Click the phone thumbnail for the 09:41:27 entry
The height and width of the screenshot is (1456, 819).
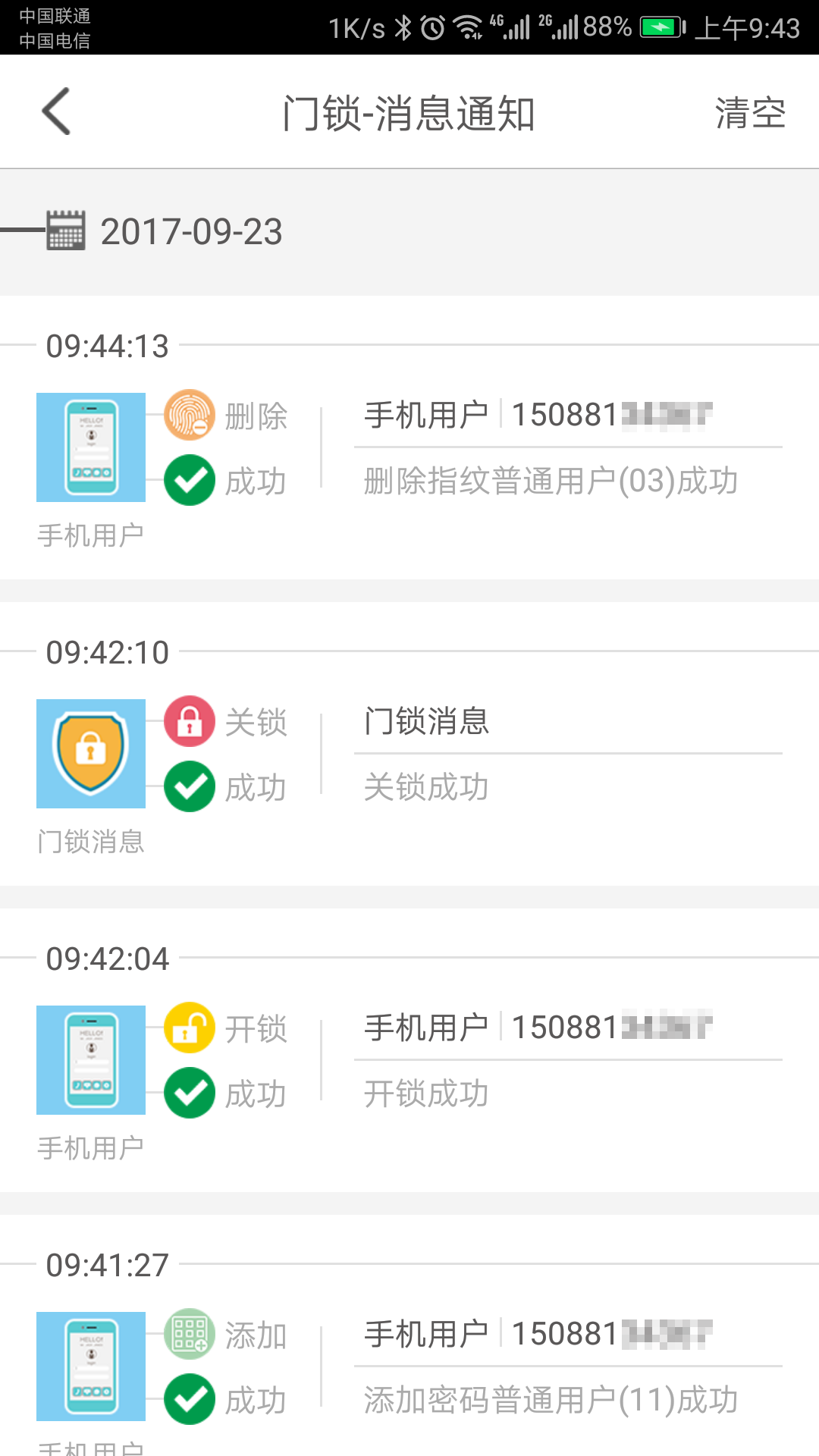[90, 1365]
